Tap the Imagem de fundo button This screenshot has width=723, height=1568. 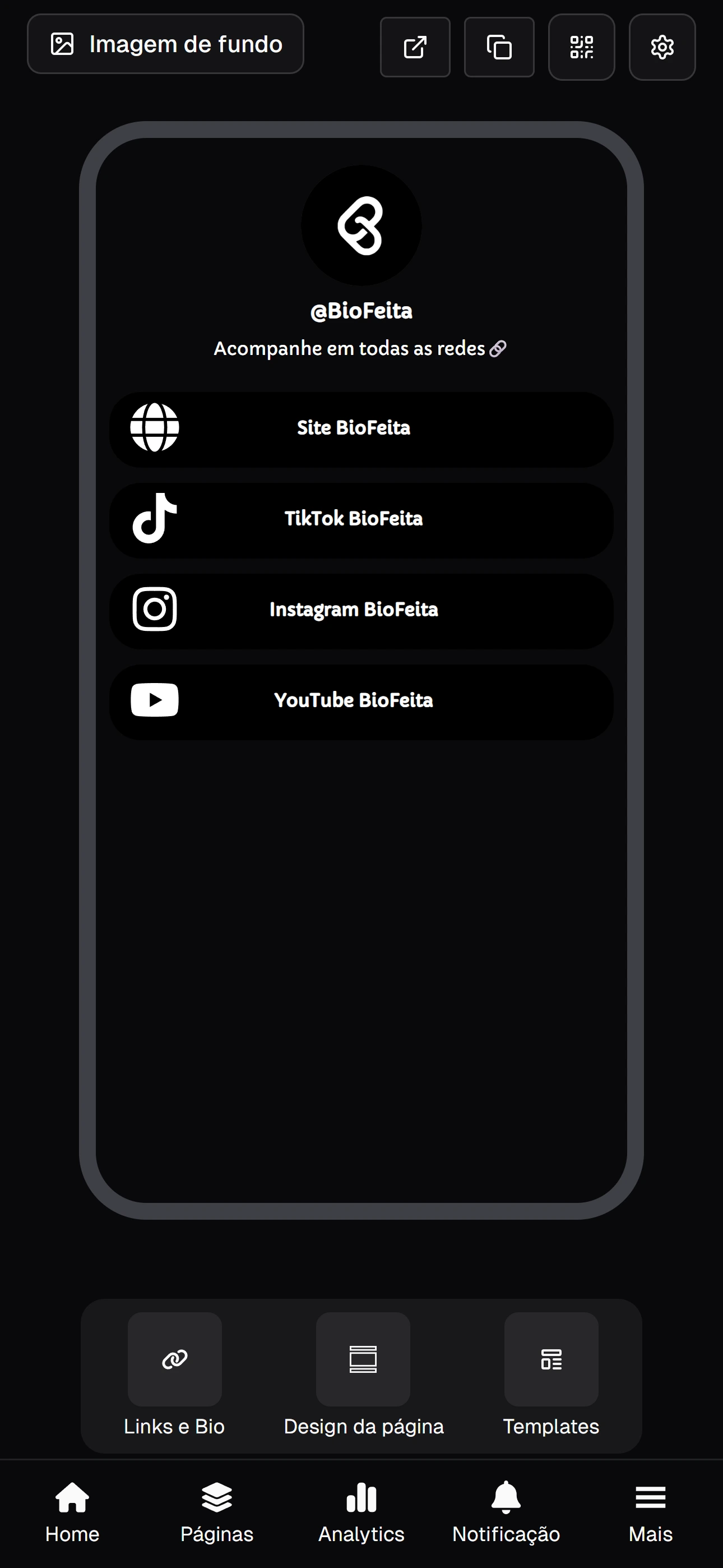pyautogui.click(x=165, y=44)
